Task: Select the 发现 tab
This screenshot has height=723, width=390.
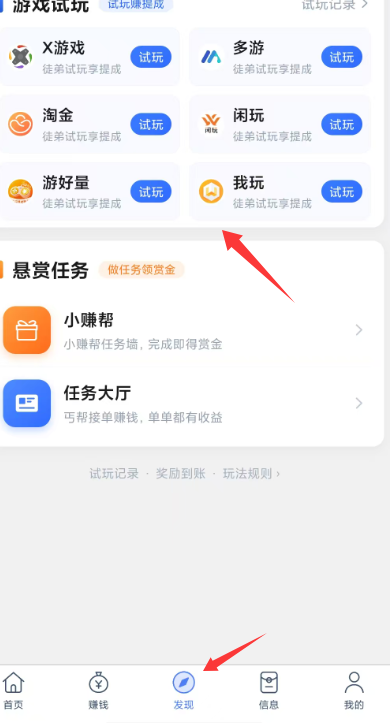Action: [183, 691]
